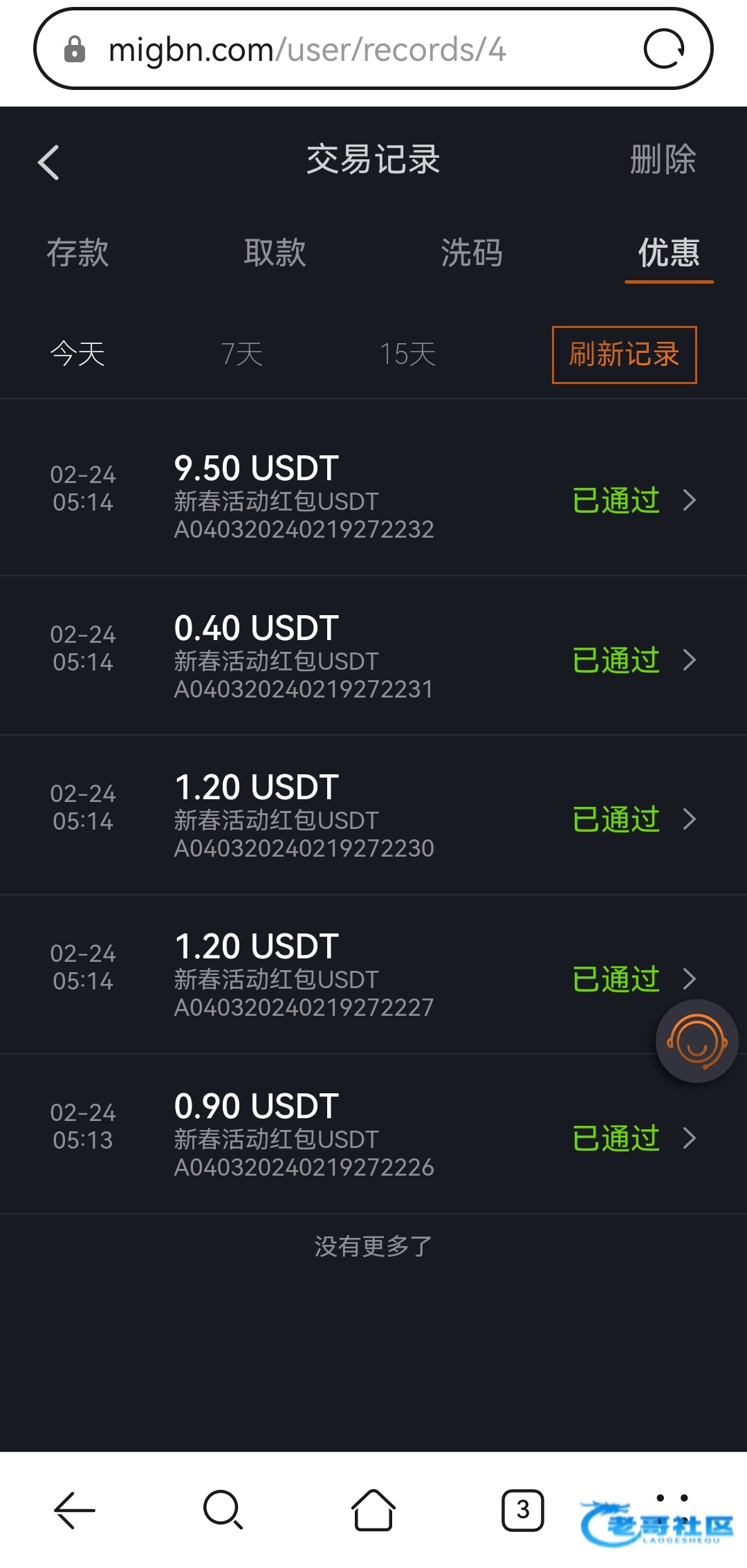Go back using the header arrow

[48, 163]
